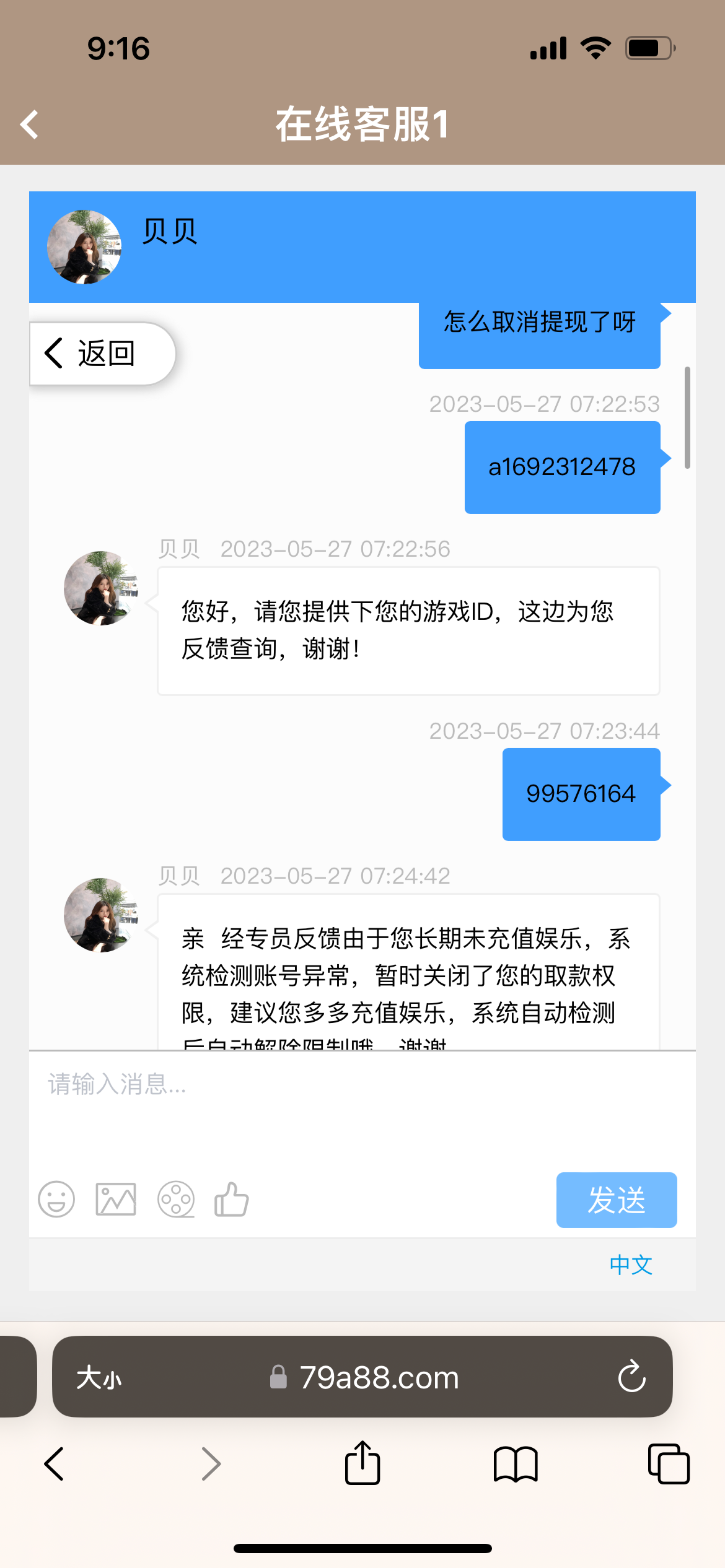The height and width of the screenshot is (1568, 725).
Task: Open the browser bookmarks
Action: pos(515,1464)
